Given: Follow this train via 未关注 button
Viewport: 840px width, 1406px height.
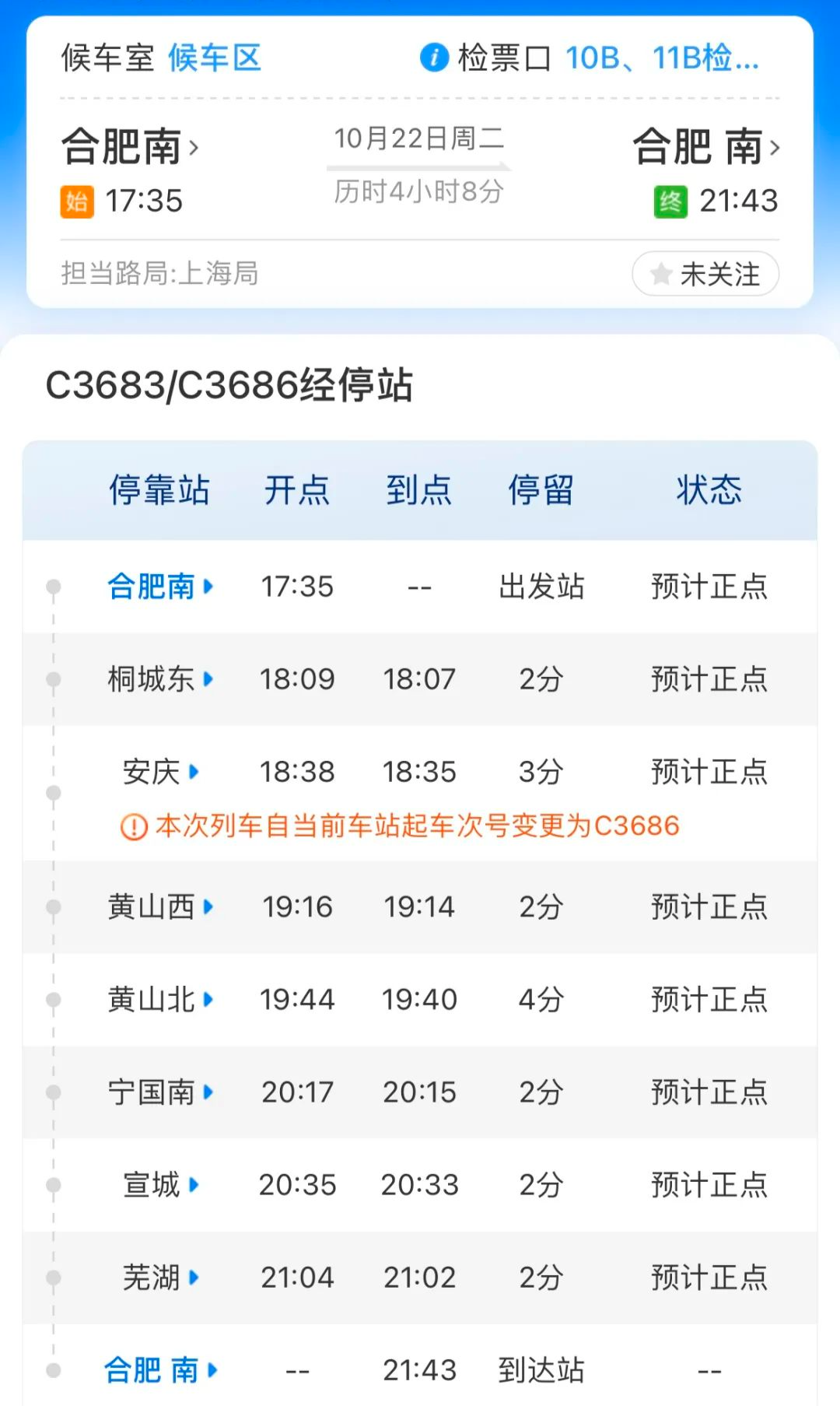Looking at the screenshot, I should [x=705, y=274].
